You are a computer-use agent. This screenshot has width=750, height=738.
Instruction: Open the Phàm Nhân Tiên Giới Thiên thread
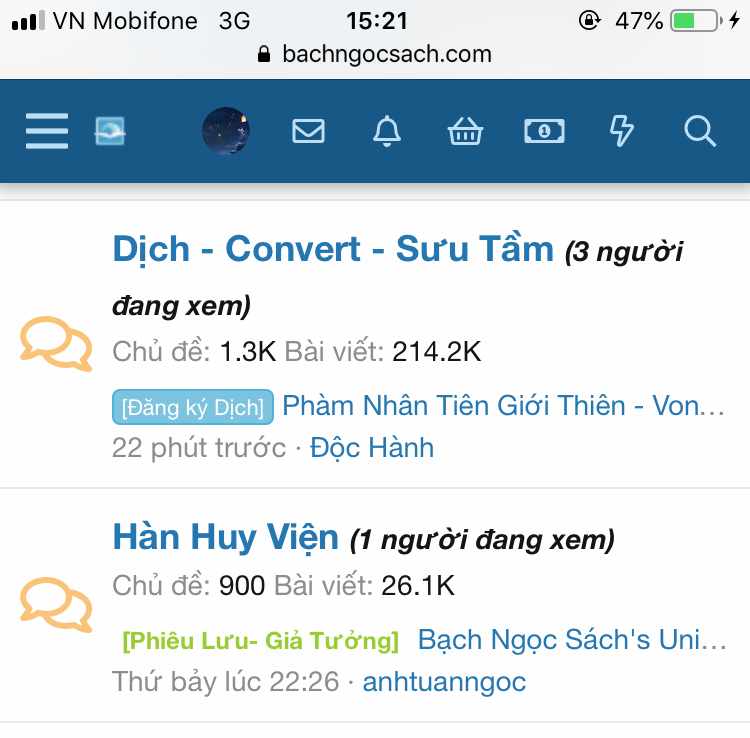point(504,406)
